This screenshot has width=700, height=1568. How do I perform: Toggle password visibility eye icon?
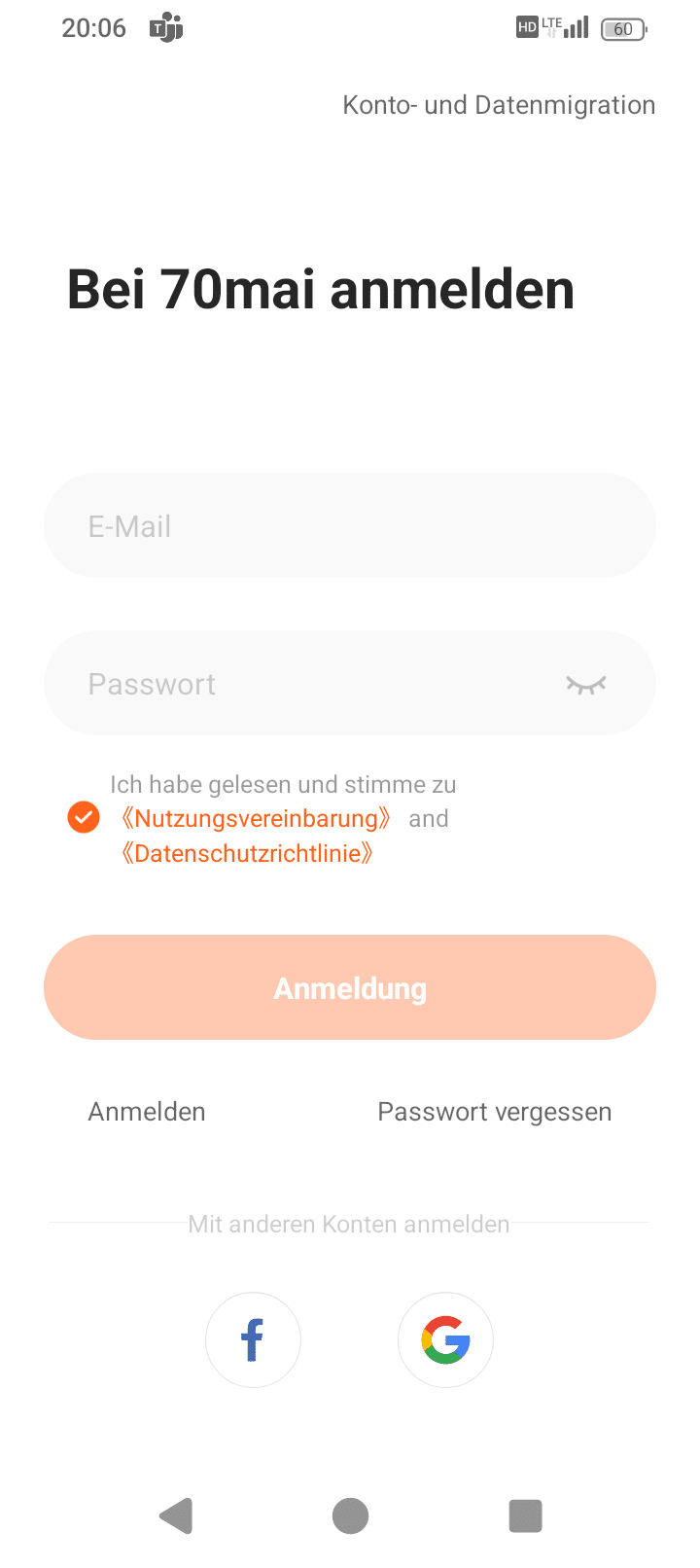(x=585, y=685)
